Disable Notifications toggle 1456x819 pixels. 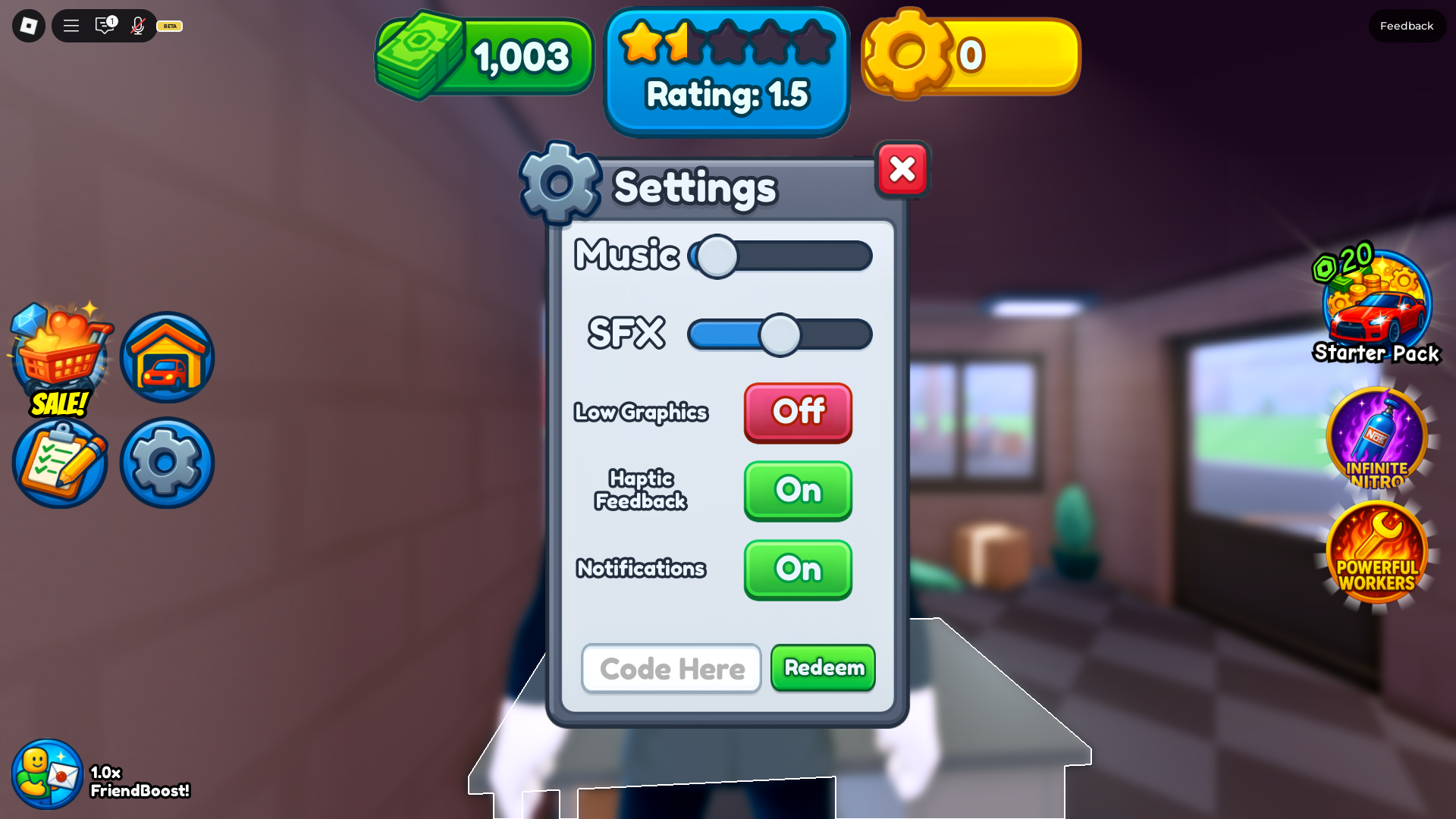pyautogui.click(x=798, y=569)
